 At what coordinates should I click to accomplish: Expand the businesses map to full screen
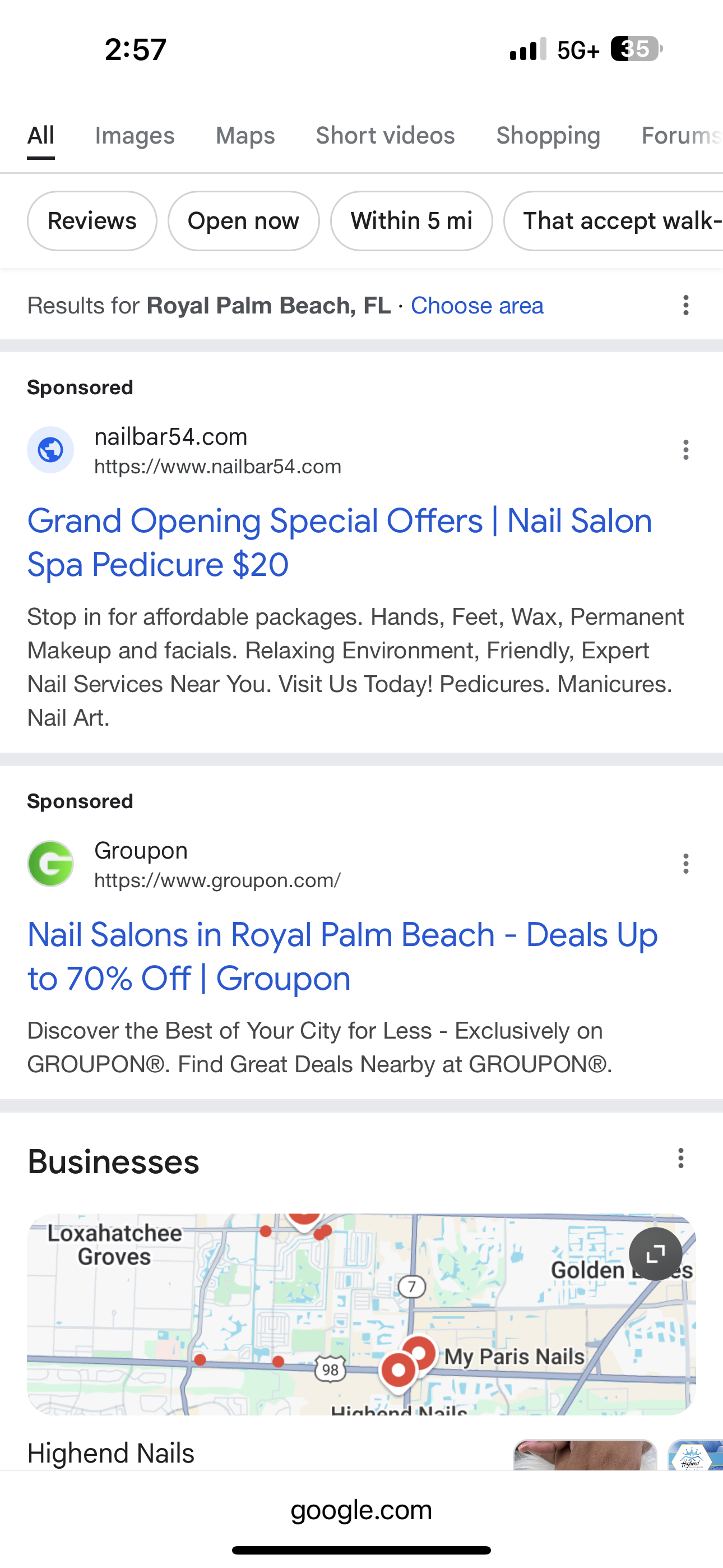pyautogui.click(x=655, y=1254)
